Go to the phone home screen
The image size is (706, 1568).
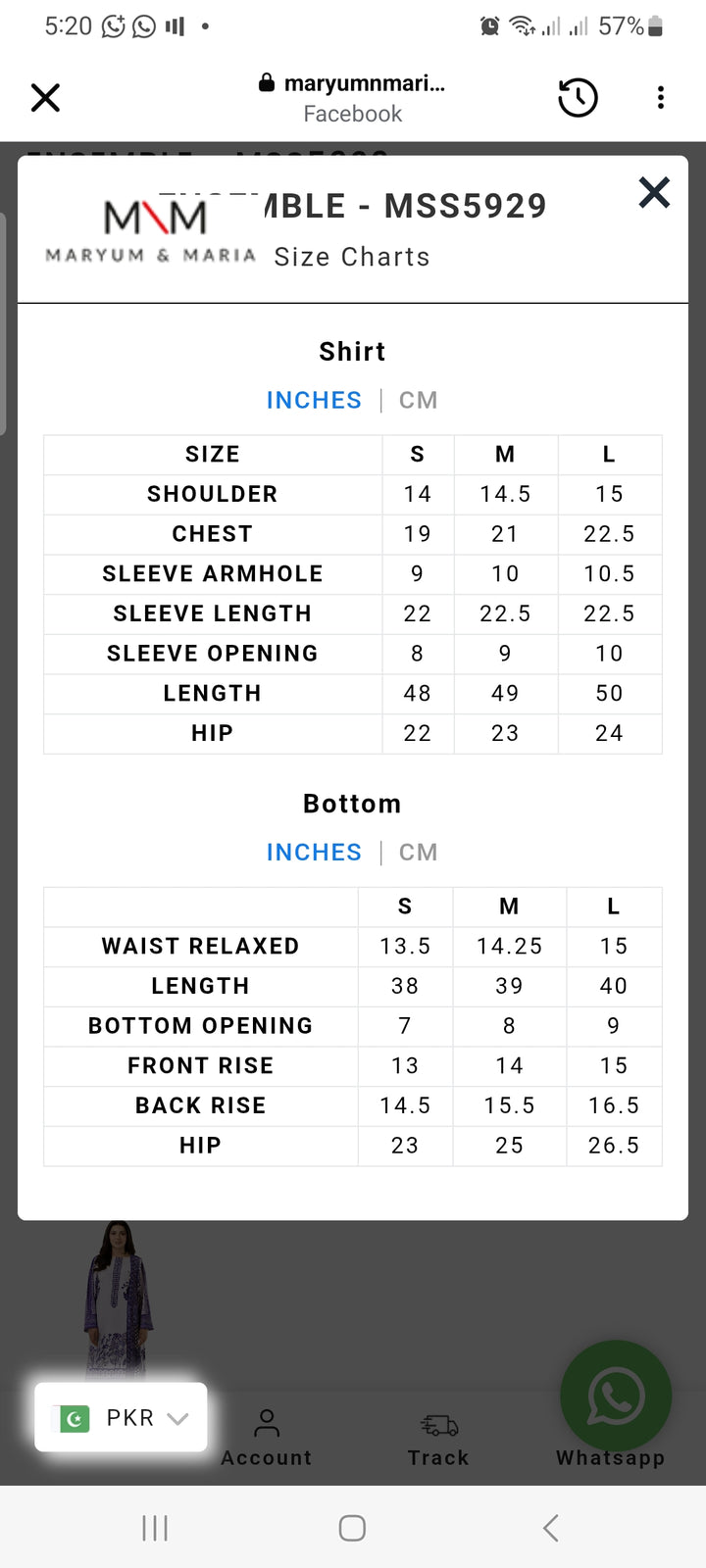352,1527
